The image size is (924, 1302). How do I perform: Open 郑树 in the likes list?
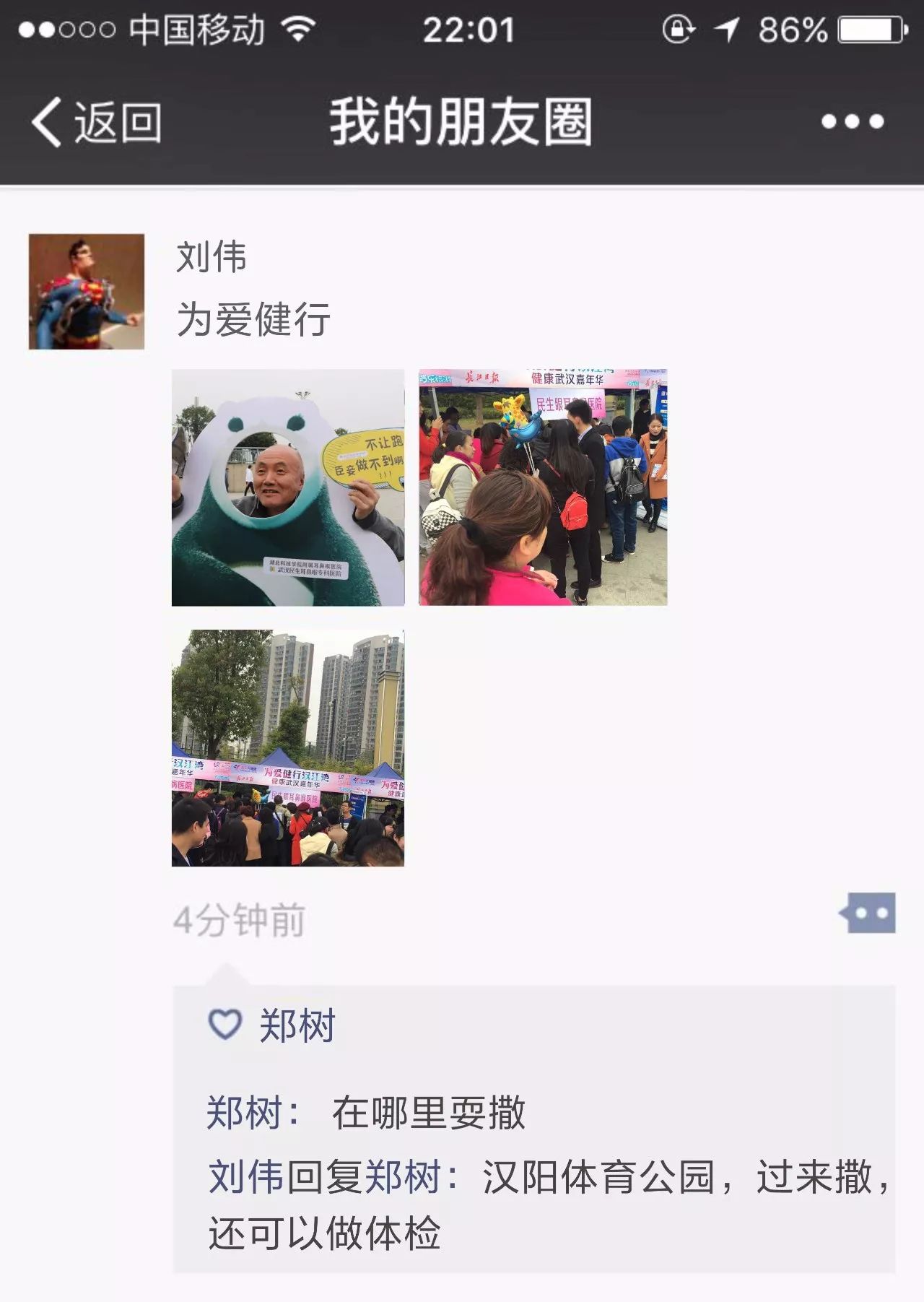pos(297,1025)
